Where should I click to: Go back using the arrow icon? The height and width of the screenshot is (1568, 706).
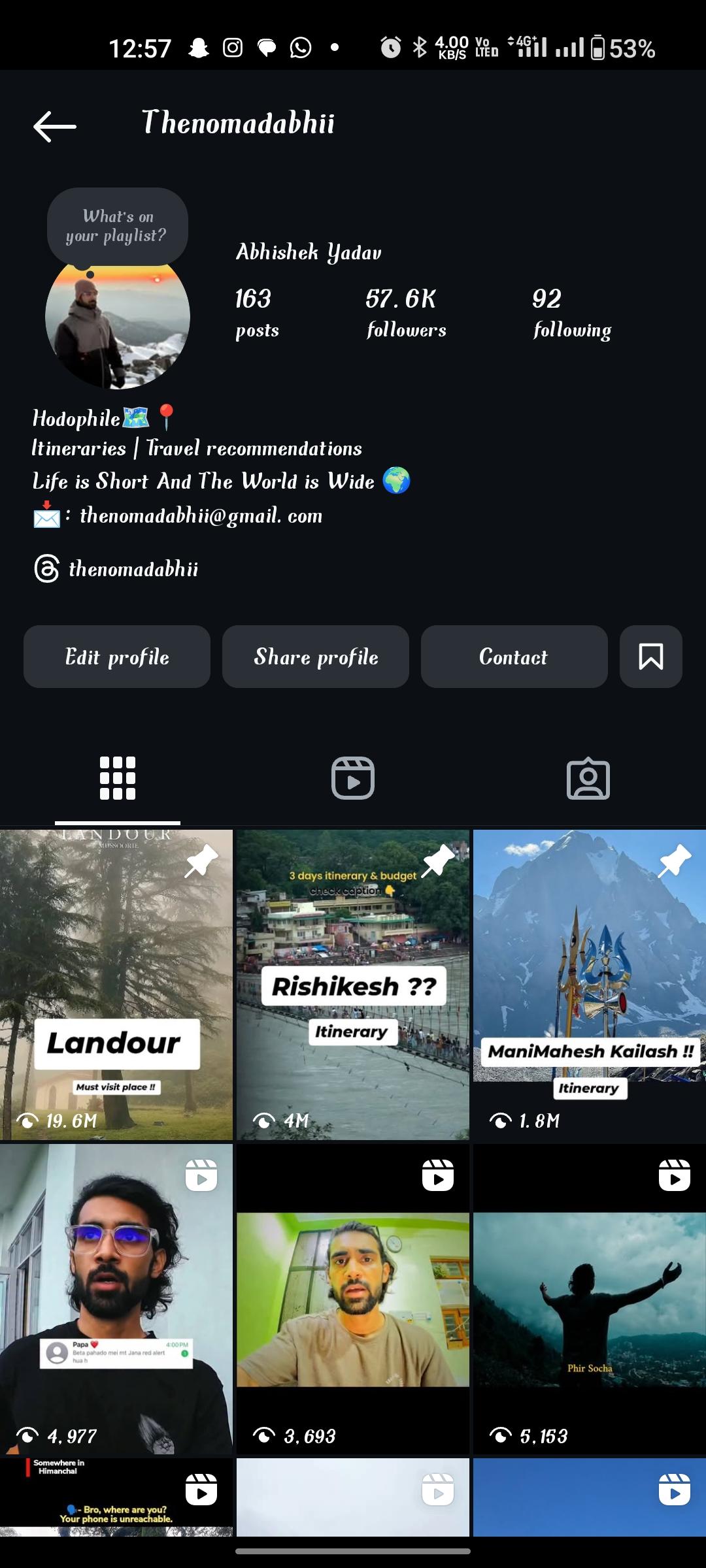[55, 126]
